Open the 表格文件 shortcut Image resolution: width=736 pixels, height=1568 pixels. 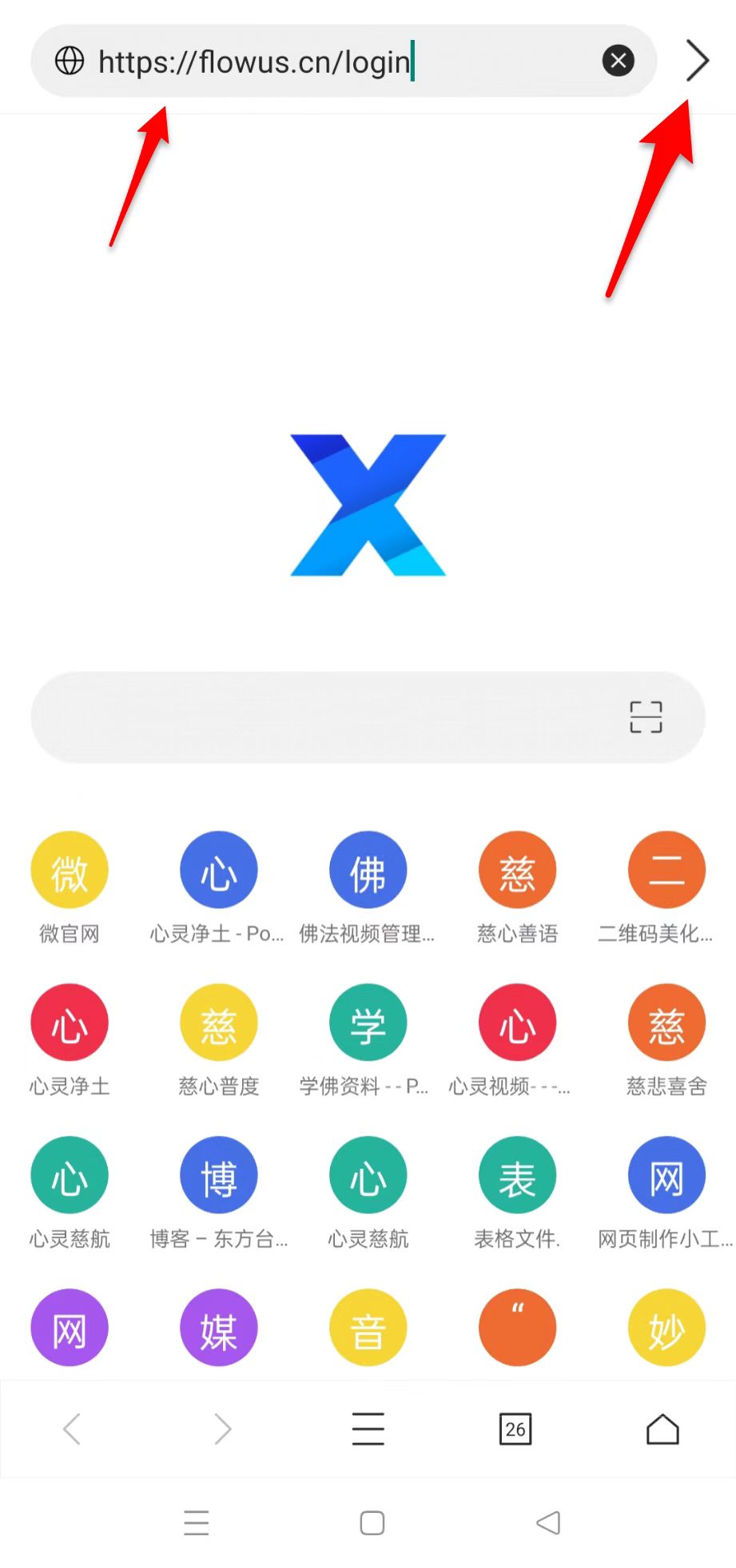point(517,1175)
